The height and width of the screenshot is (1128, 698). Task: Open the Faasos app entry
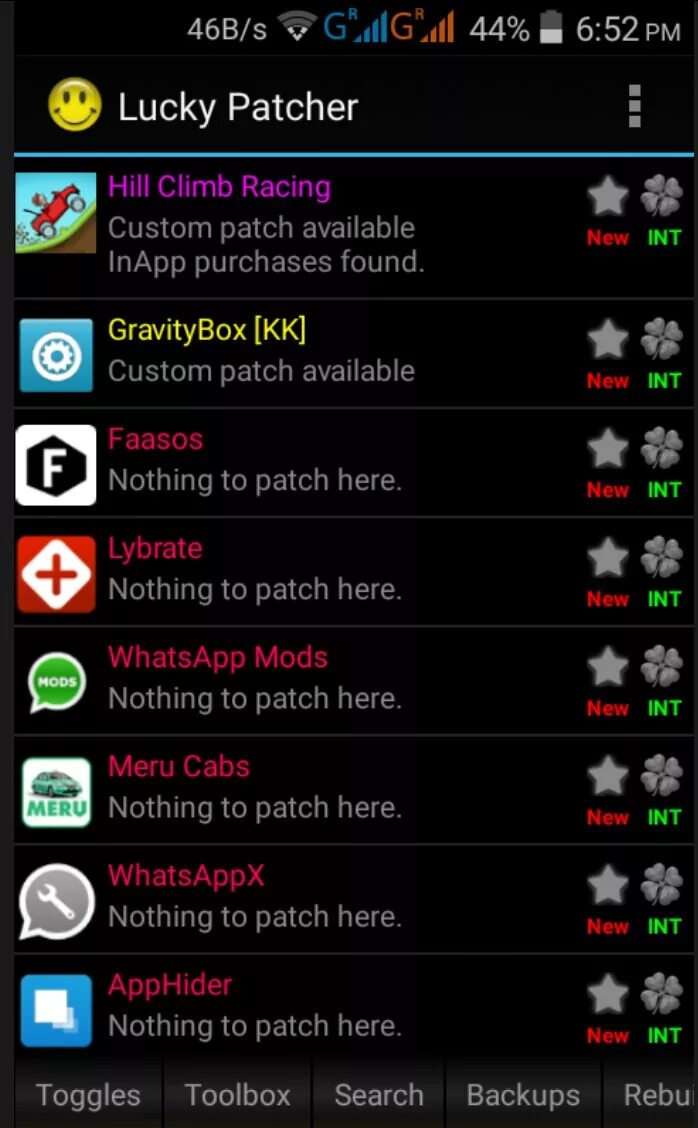(x=300, y=461)
